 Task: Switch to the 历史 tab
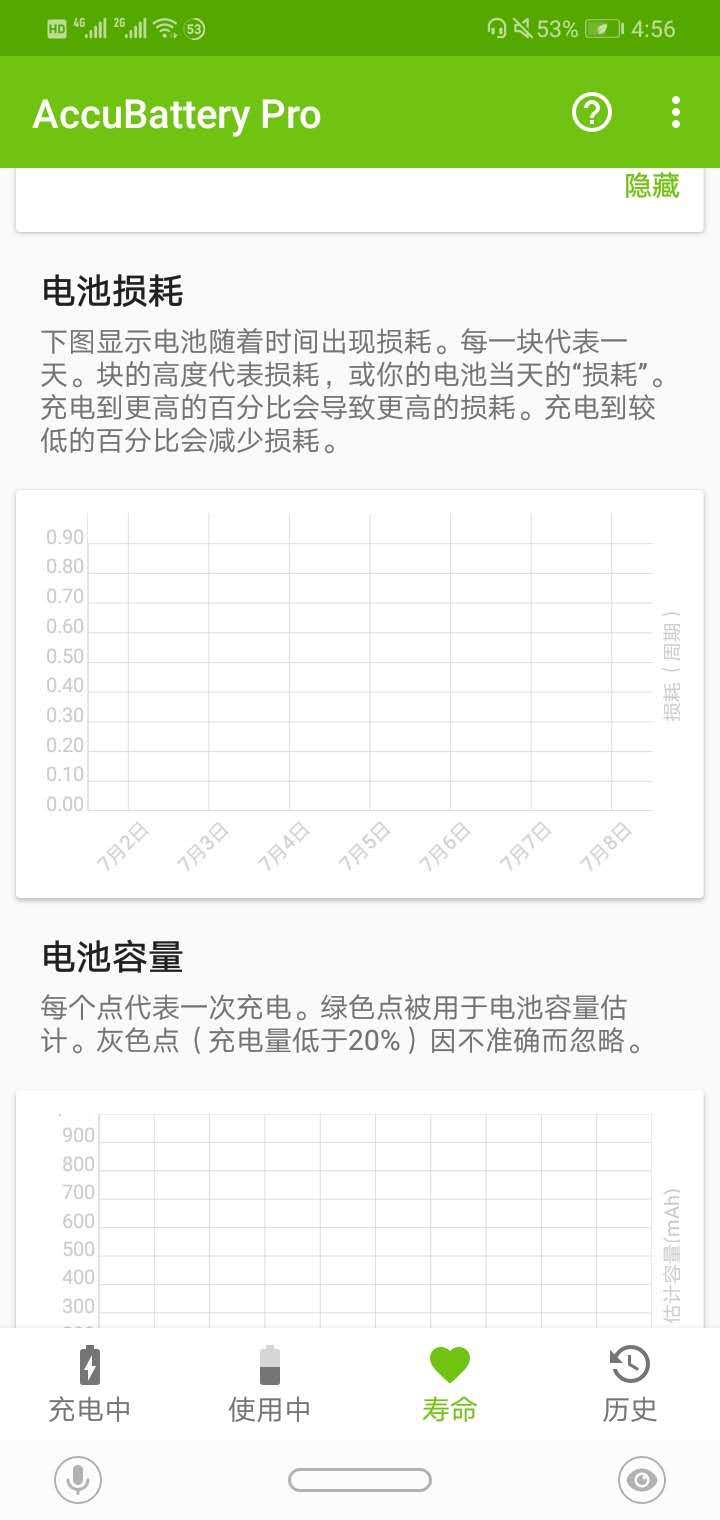pos(628,1385)
